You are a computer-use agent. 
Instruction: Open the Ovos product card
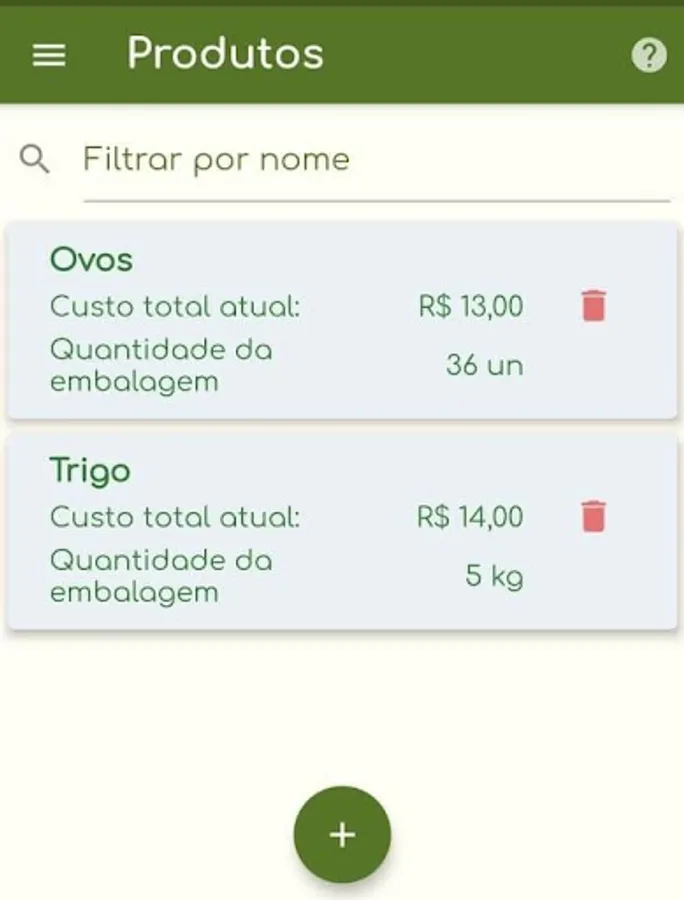[x=250, y=320]
